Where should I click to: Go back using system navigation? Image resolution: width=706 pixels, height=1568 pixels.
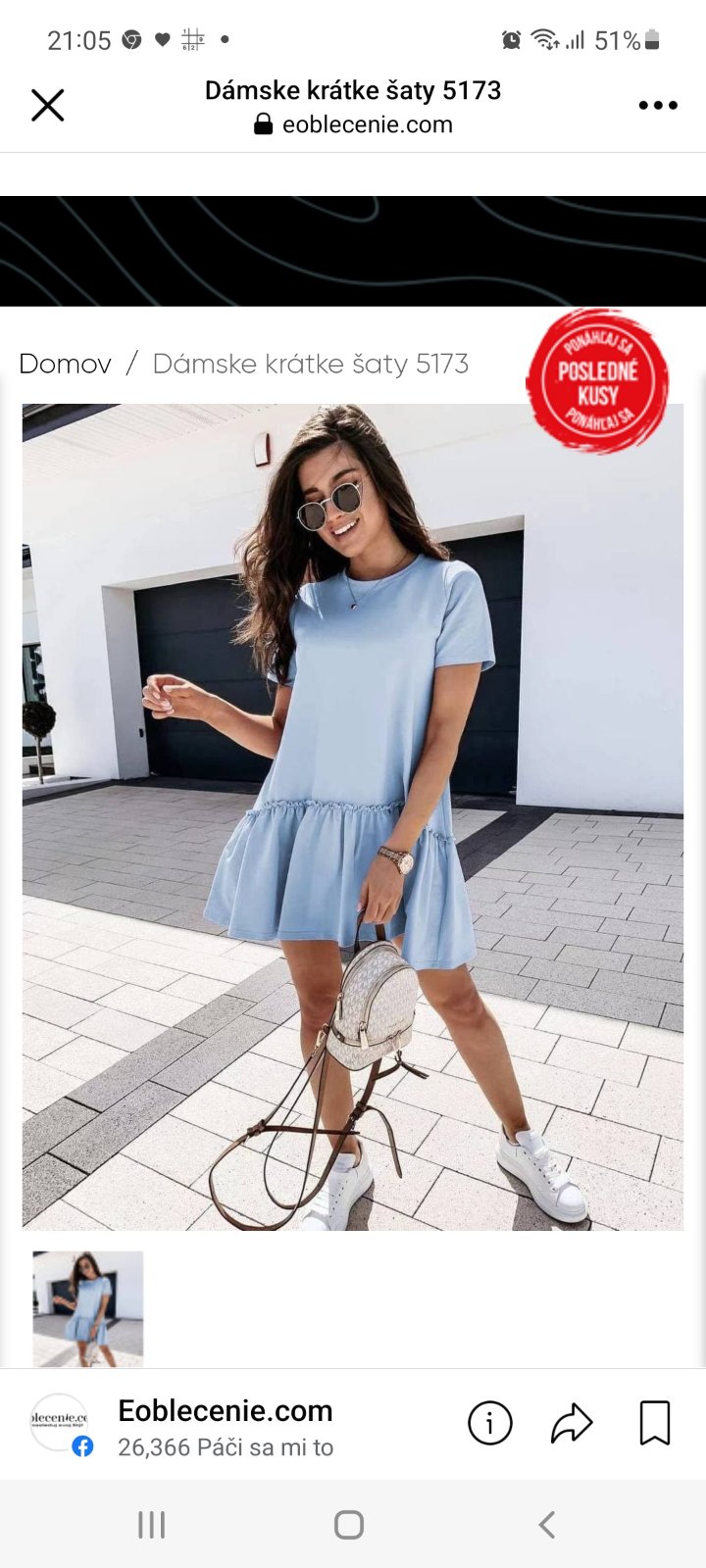click(x=546, y=1525)
